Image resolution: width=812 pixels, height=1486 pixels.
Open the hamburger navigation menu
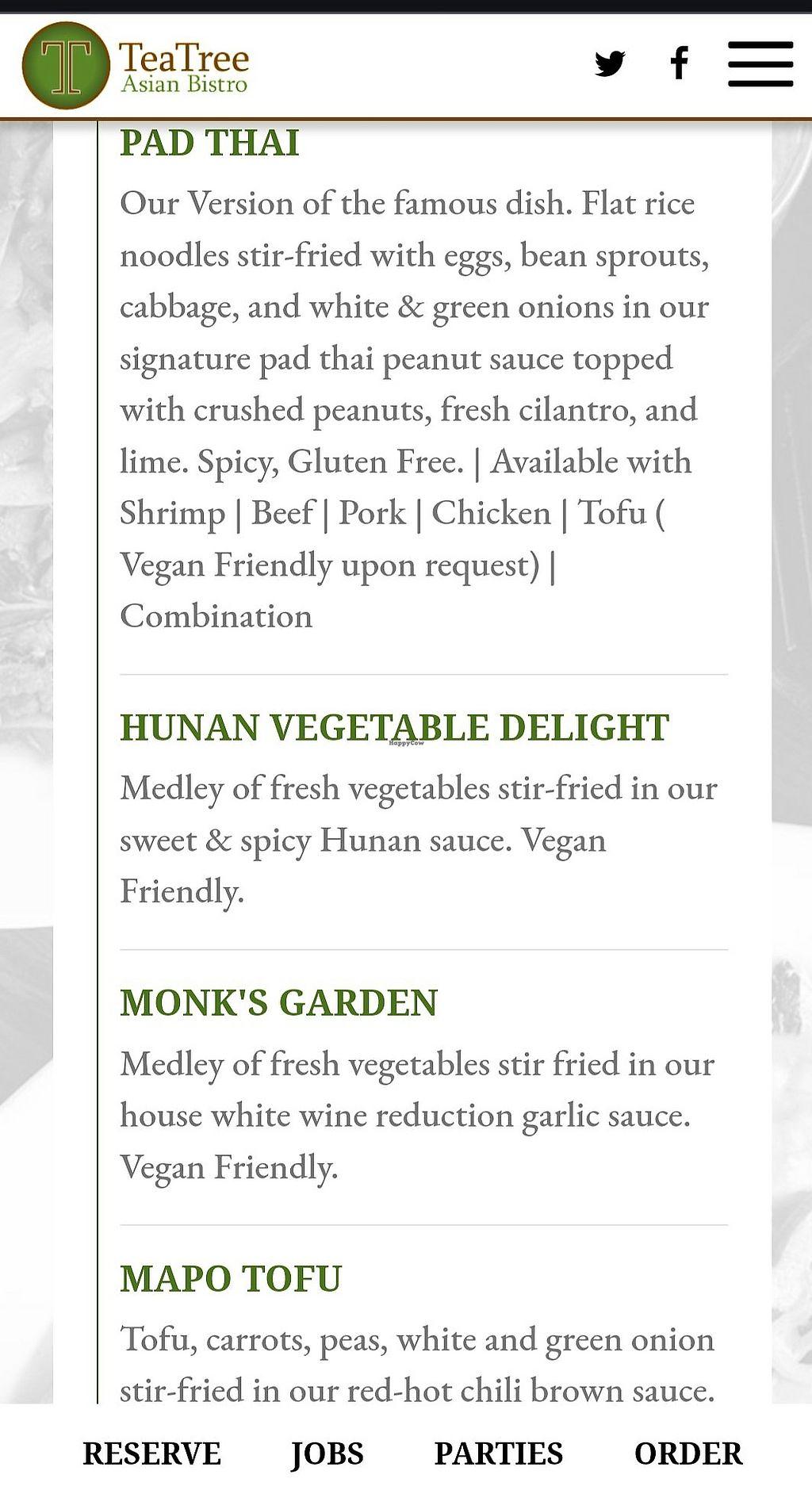tap(760, 63)
